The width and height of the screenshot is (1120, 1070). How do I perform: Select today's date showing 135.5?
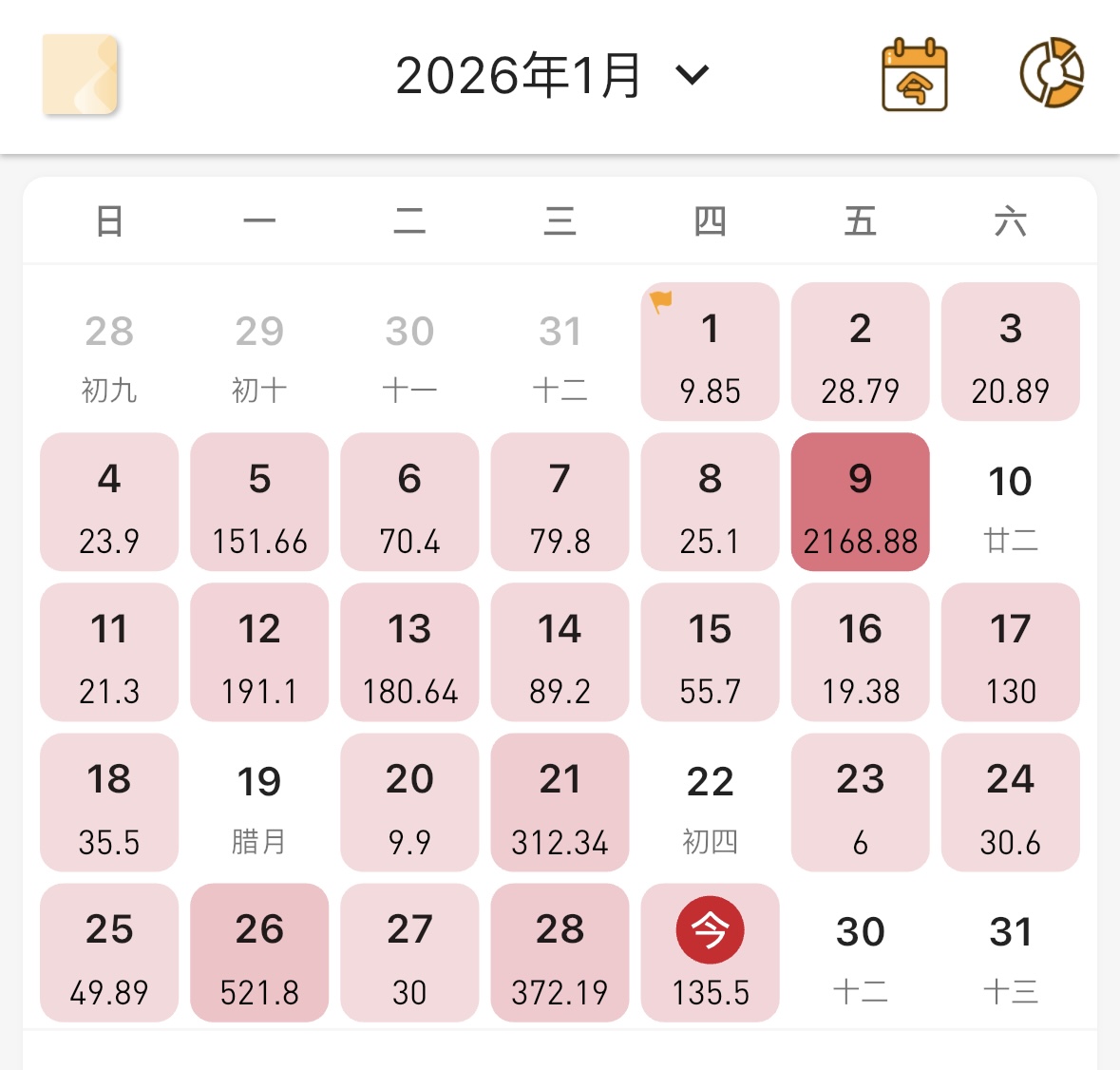click(x=710, y=952)
